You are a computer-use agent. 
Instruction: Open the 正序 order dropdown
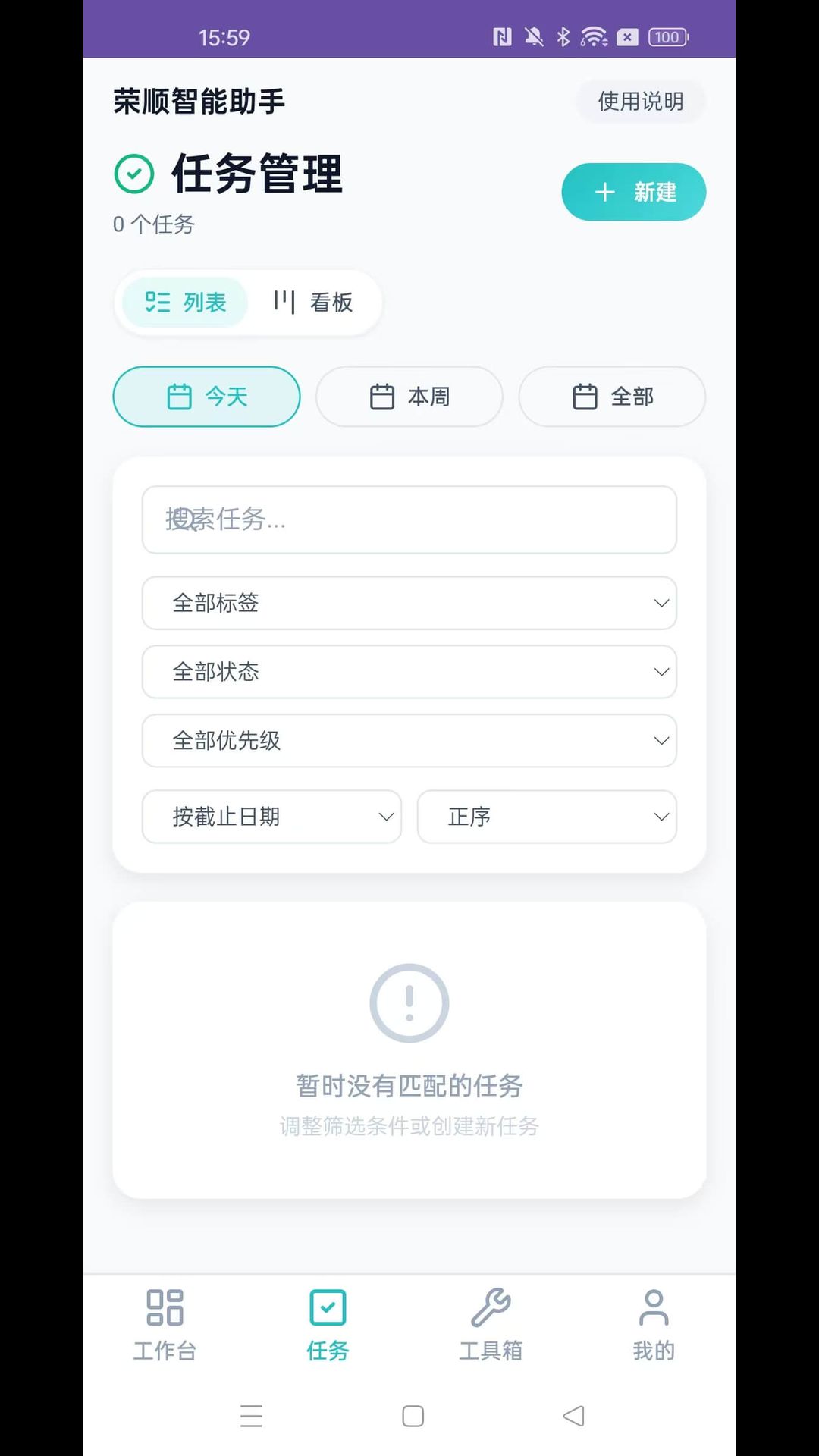(547, 817)
